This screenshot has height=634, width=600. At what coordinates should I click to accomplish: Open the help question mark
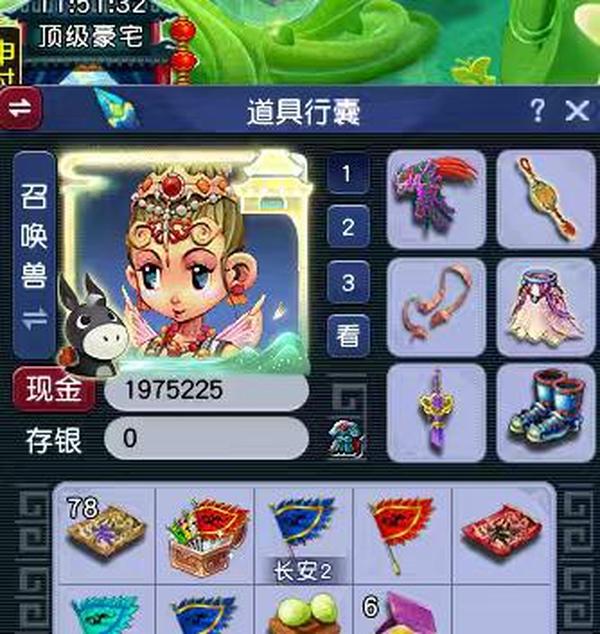click(538, 110)
